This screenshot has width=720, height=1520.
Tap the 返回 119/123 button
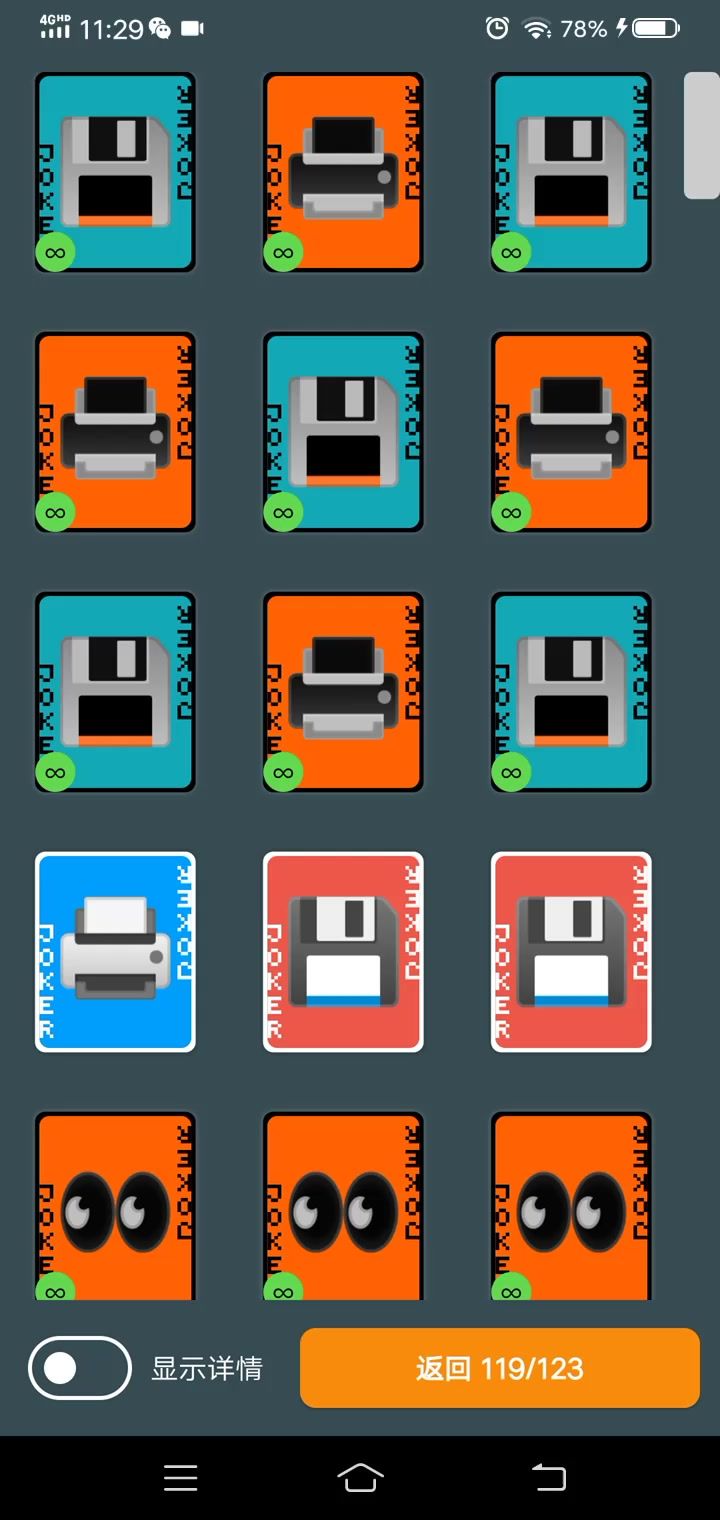click(500, 1368)
